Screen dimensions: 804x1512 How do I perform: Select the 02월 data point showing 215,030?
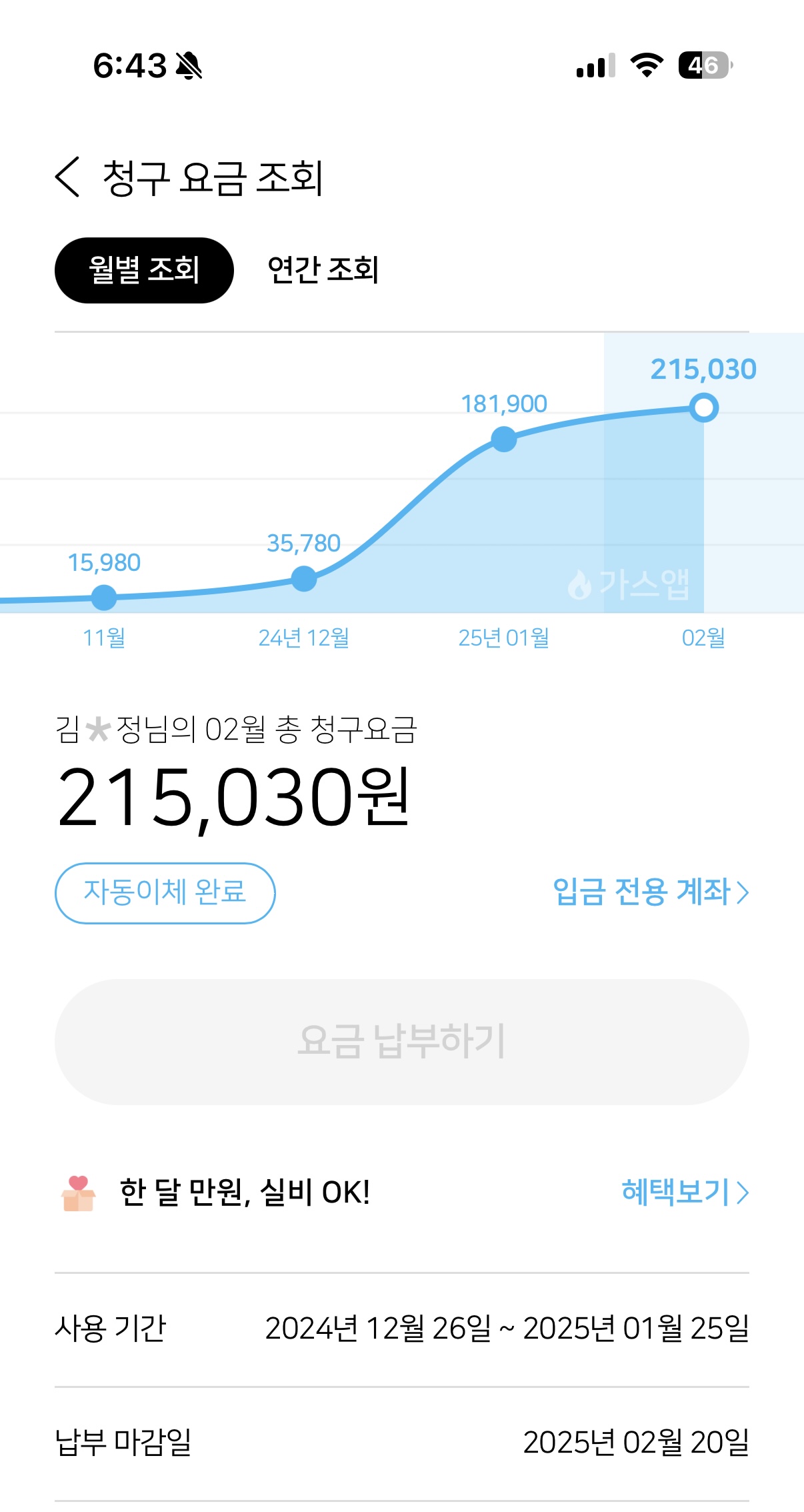coord(704,408)
